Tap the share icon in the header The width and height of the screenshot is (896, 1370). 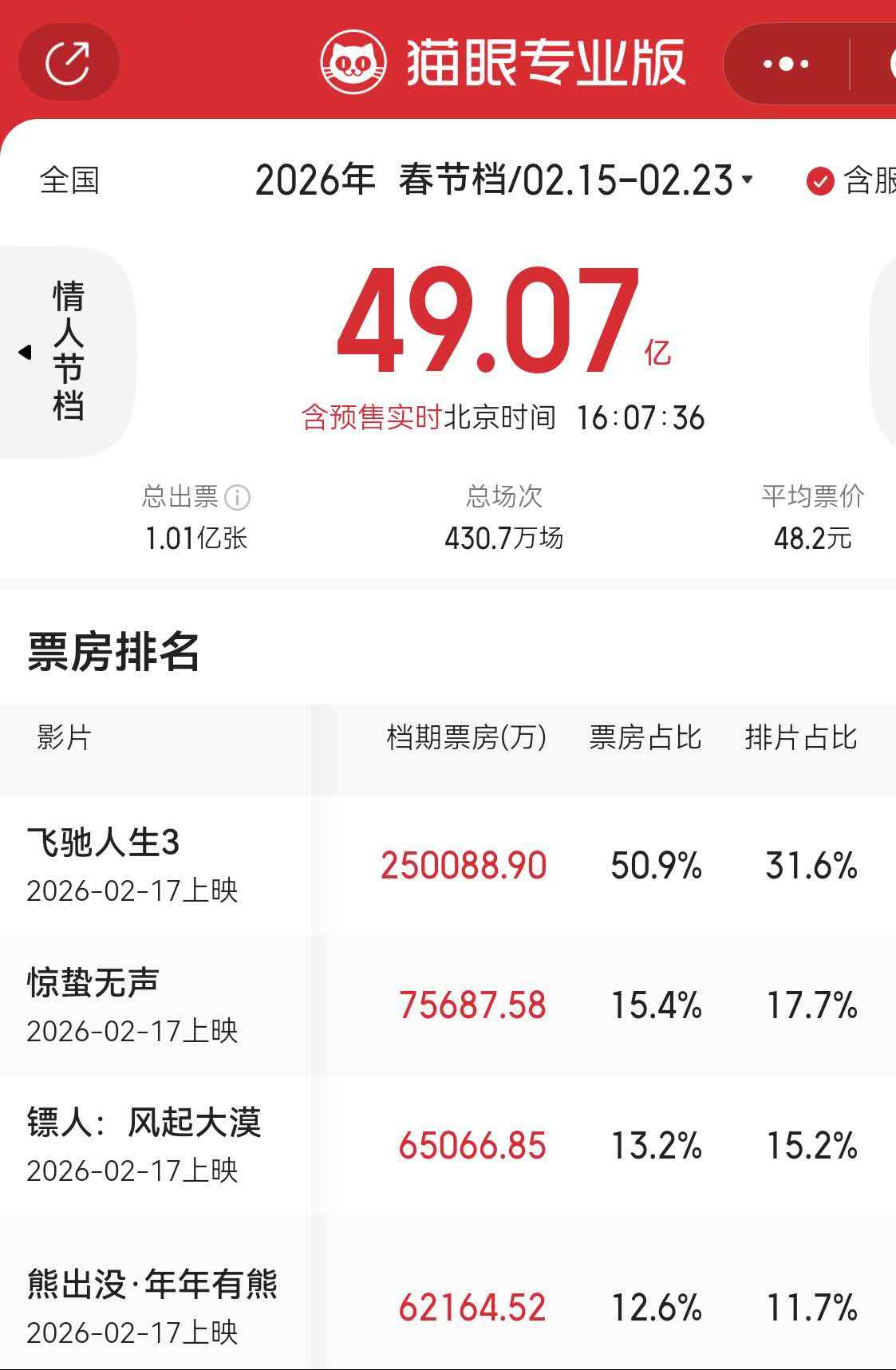(69, 62)
